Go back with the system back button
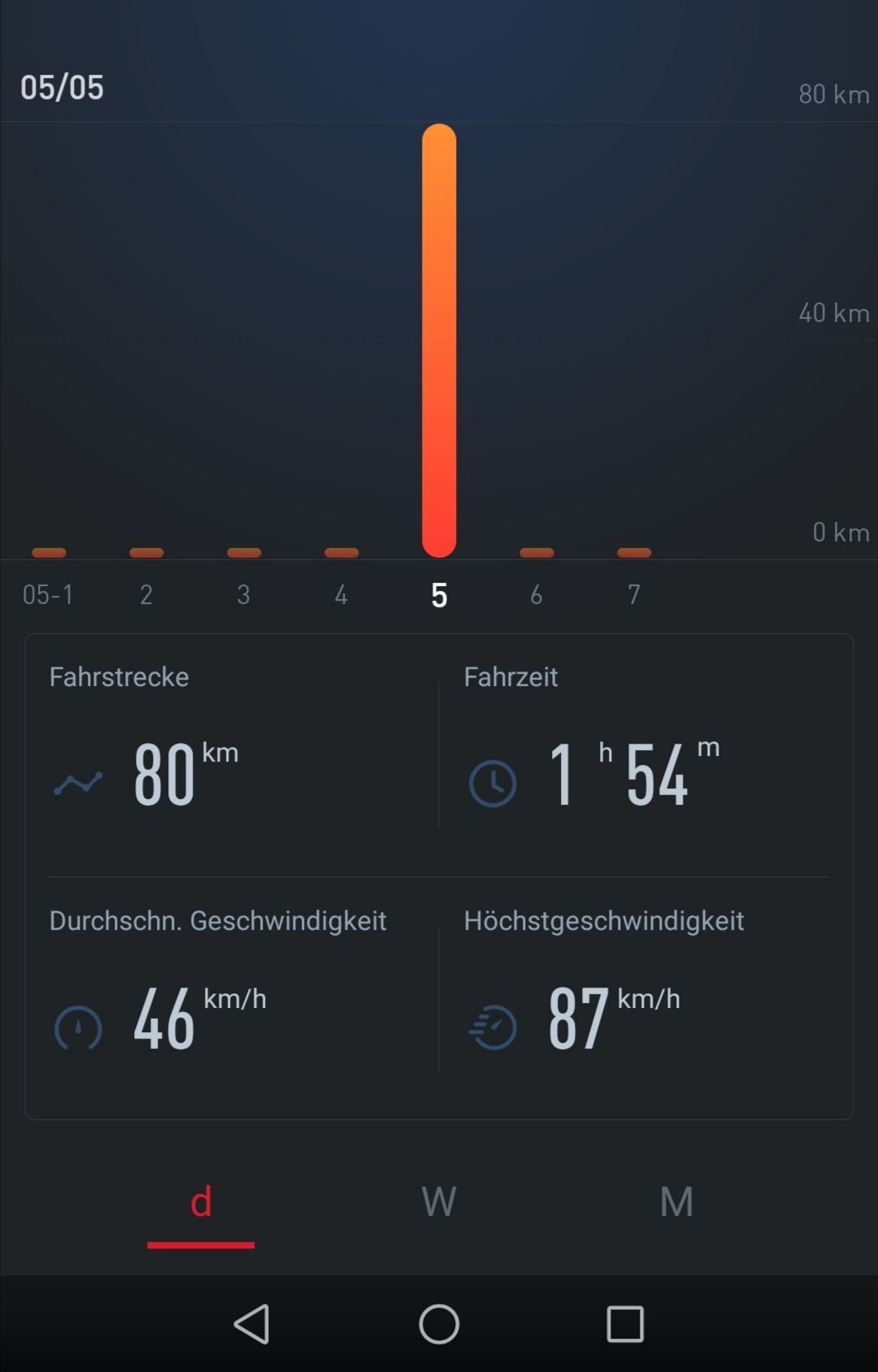This screenshot has height=1372, width=878. click(252, 1324)
